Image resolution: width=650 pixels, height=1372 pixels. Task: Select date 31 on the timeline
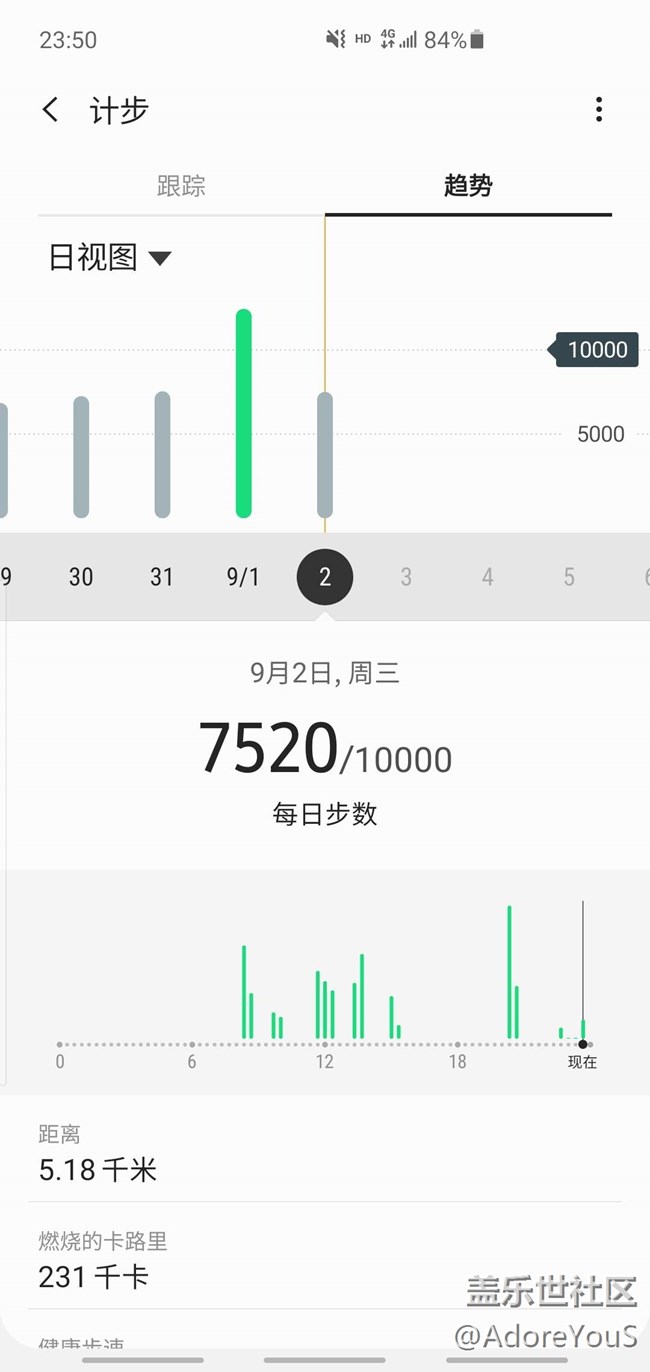[162, 577]
